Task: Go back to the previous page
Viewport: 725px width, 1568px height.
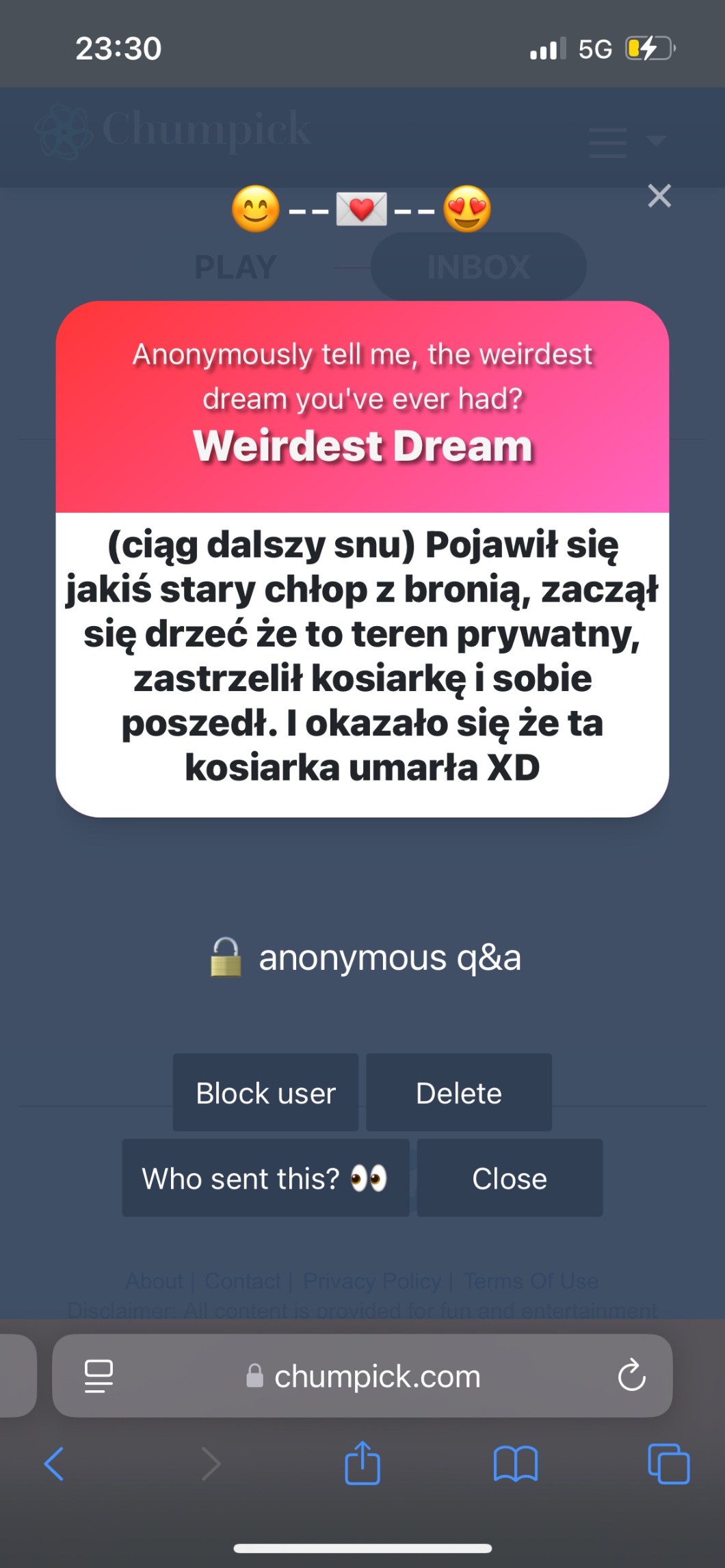Action: click(x=54, y=1463)
